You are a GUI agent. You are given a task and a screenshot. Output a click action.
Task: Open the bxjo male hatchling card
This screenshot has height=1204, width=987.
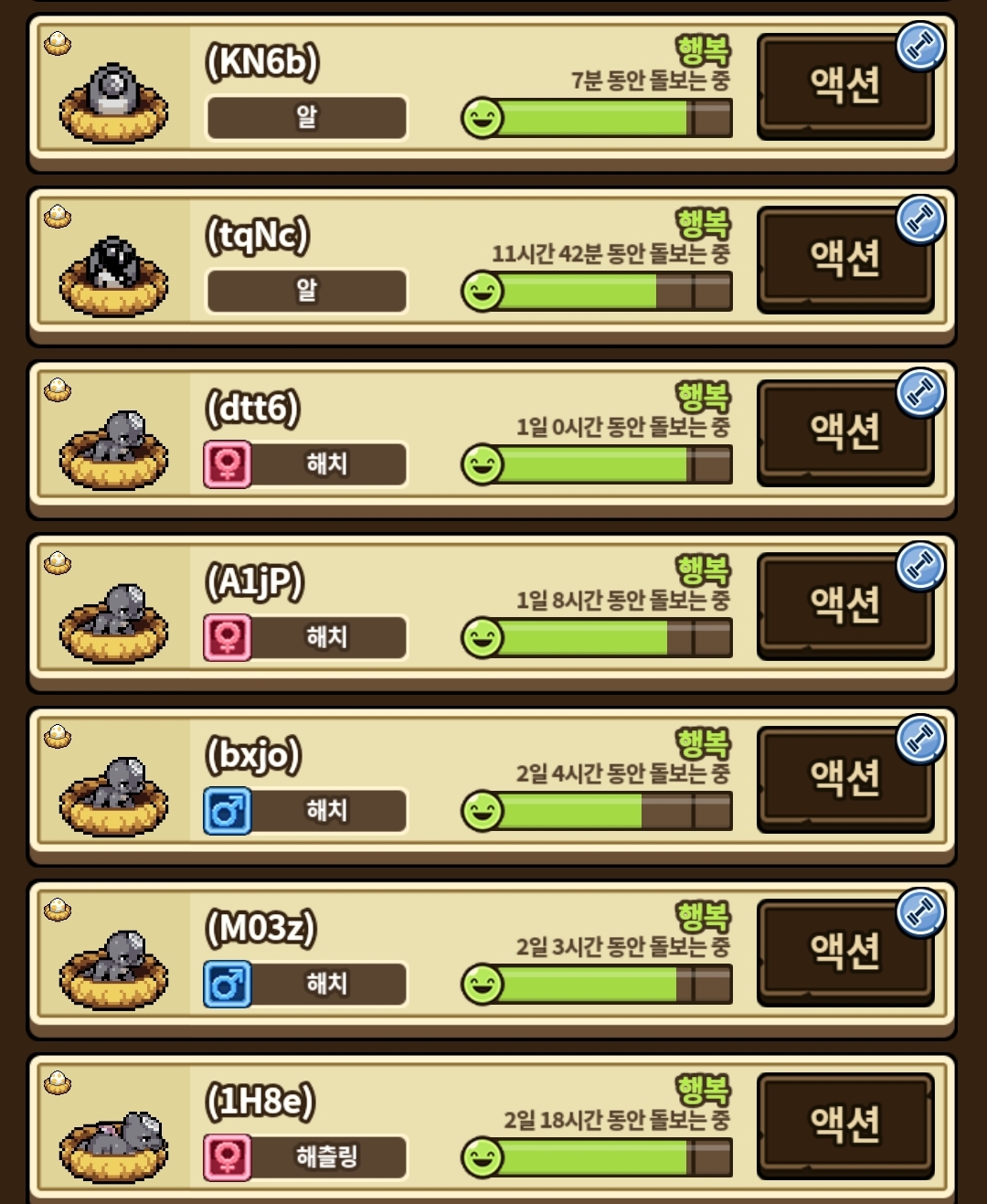(384, 780)
